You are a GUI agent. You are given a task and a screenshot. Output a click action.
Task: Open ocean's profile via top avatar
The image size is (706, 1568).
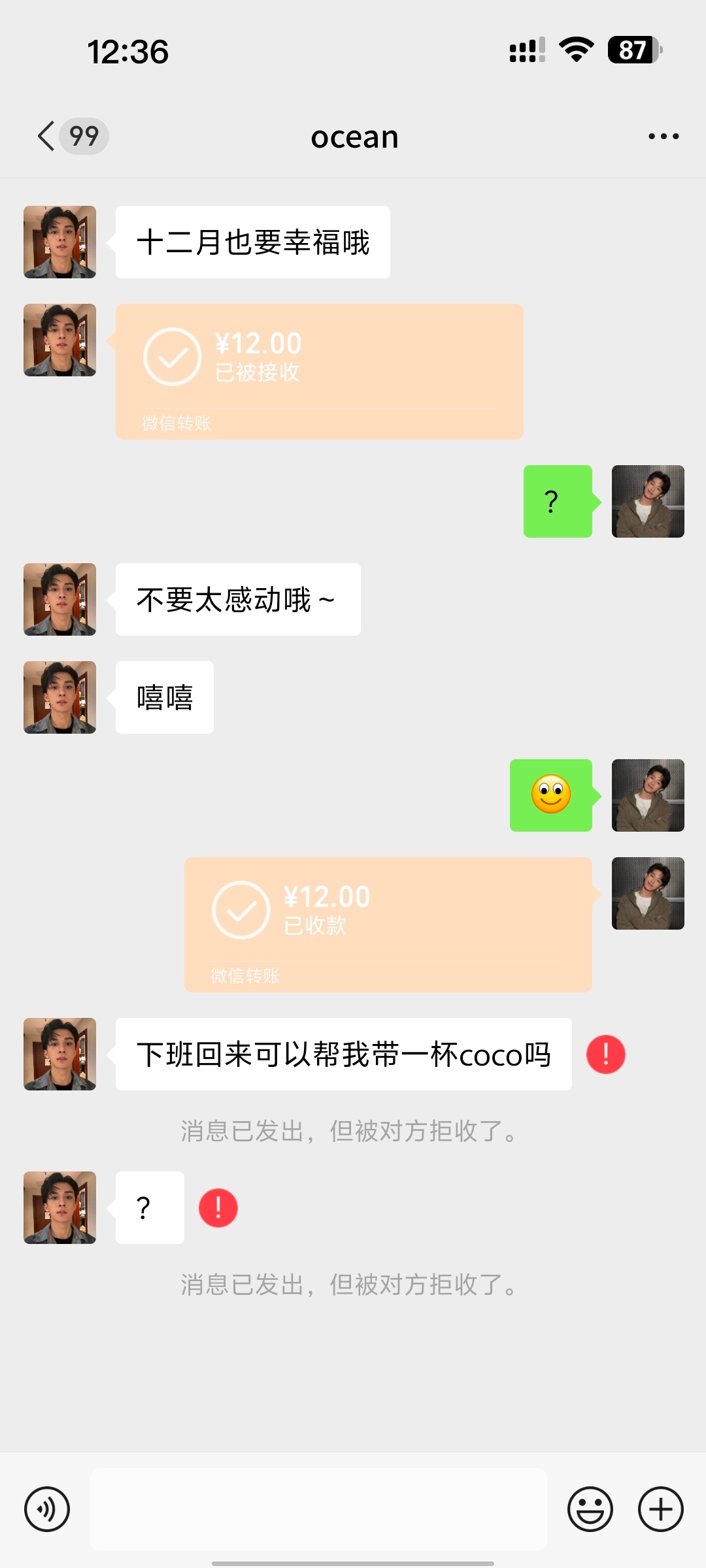coord(59,240)
